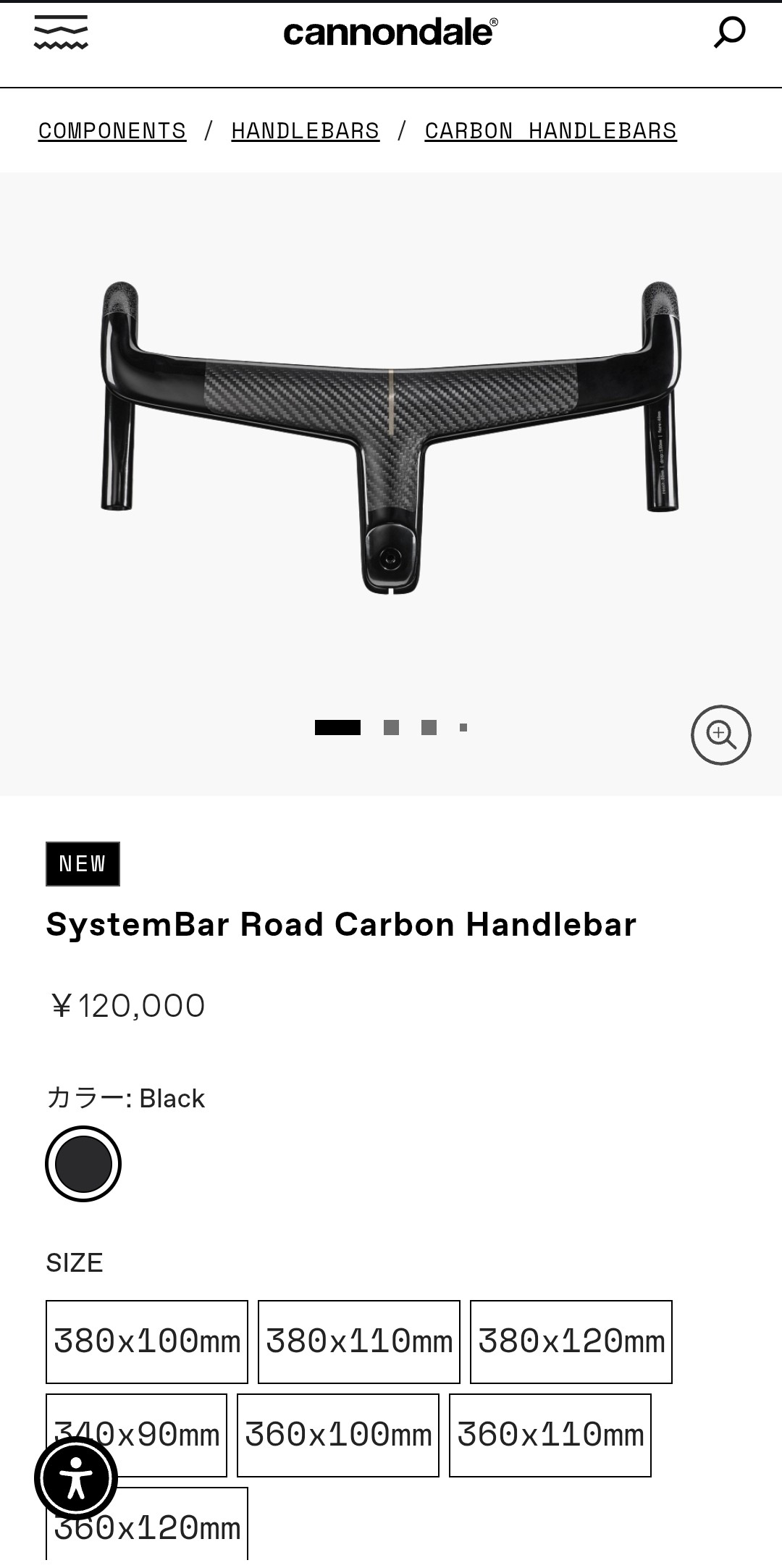
Task: Open the search magnifier
Action: (x=728, y=33)
